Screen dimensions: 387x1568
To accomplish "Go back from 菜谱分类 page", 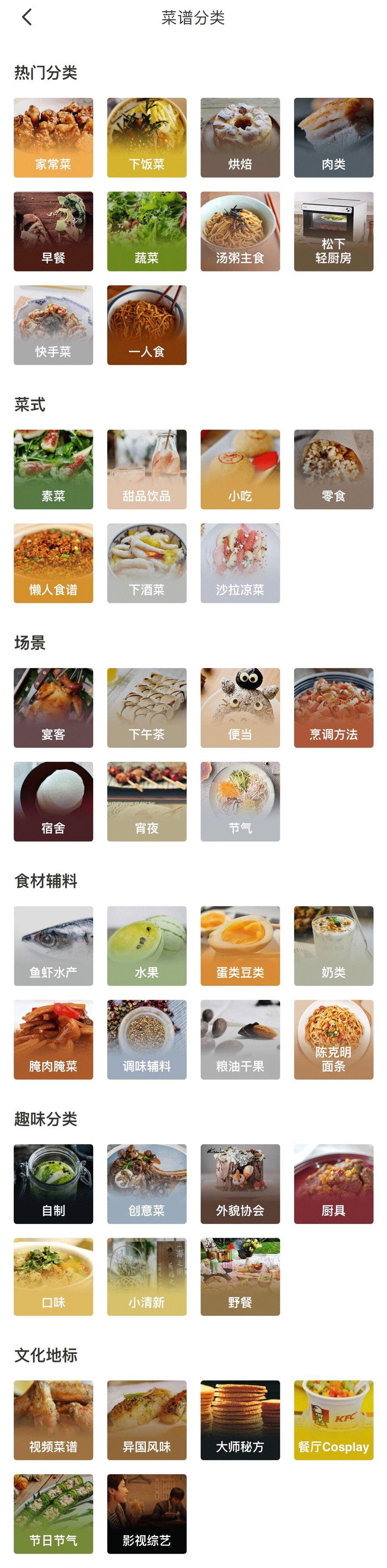I will pos(27,18).
